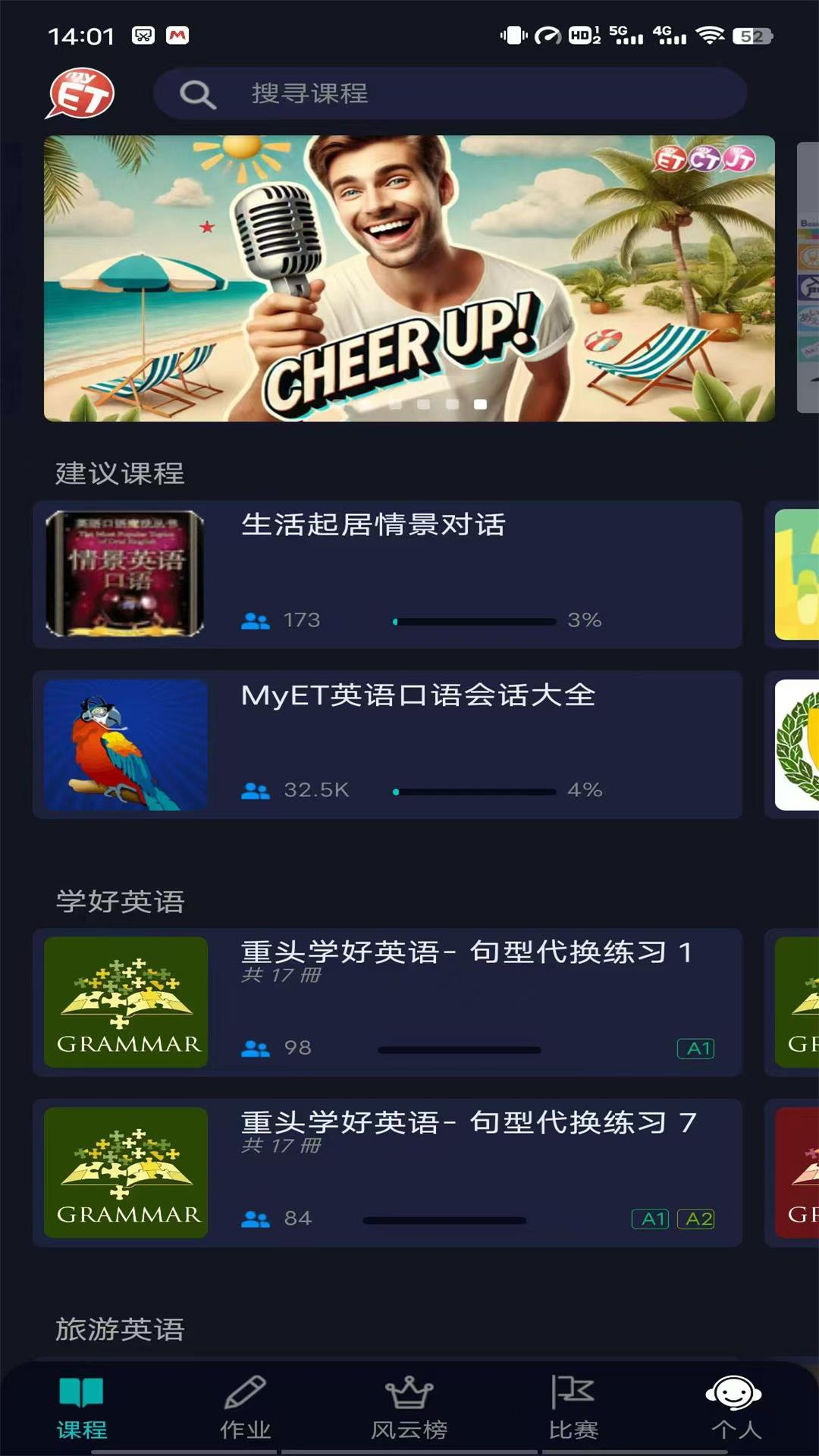
Task: Tap the 搜寻课程 search field
Action: (450, 93)
